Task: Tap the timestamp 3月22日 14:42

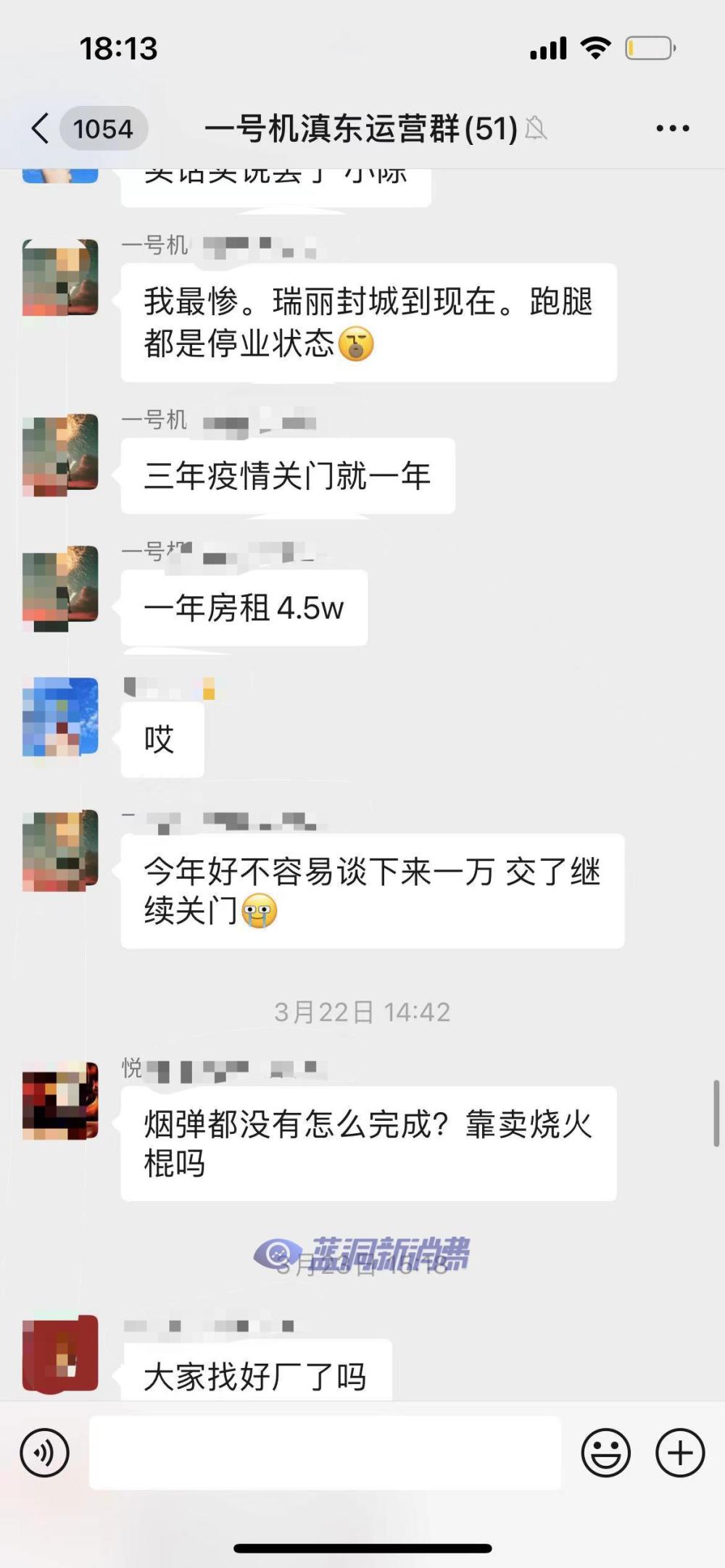Action: pyautogui.click(x=362, y=1012)
